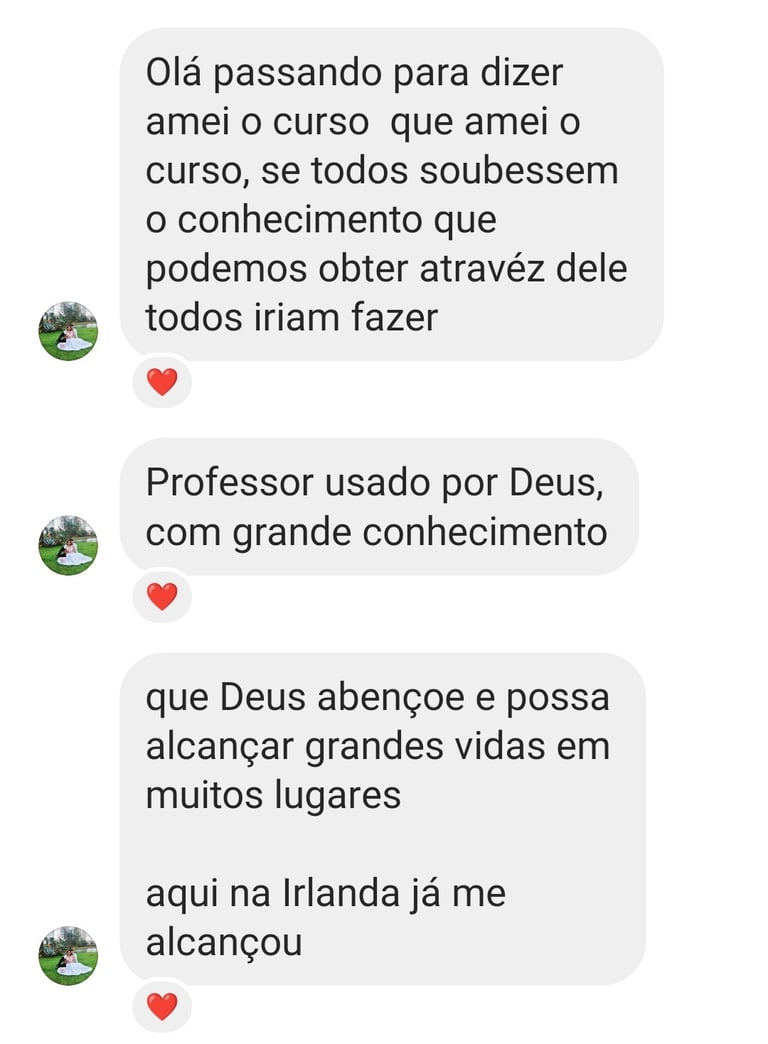
Task: Tap heart reaction under 'Professor usado por Deus' message
Action: tap(161, 596)
